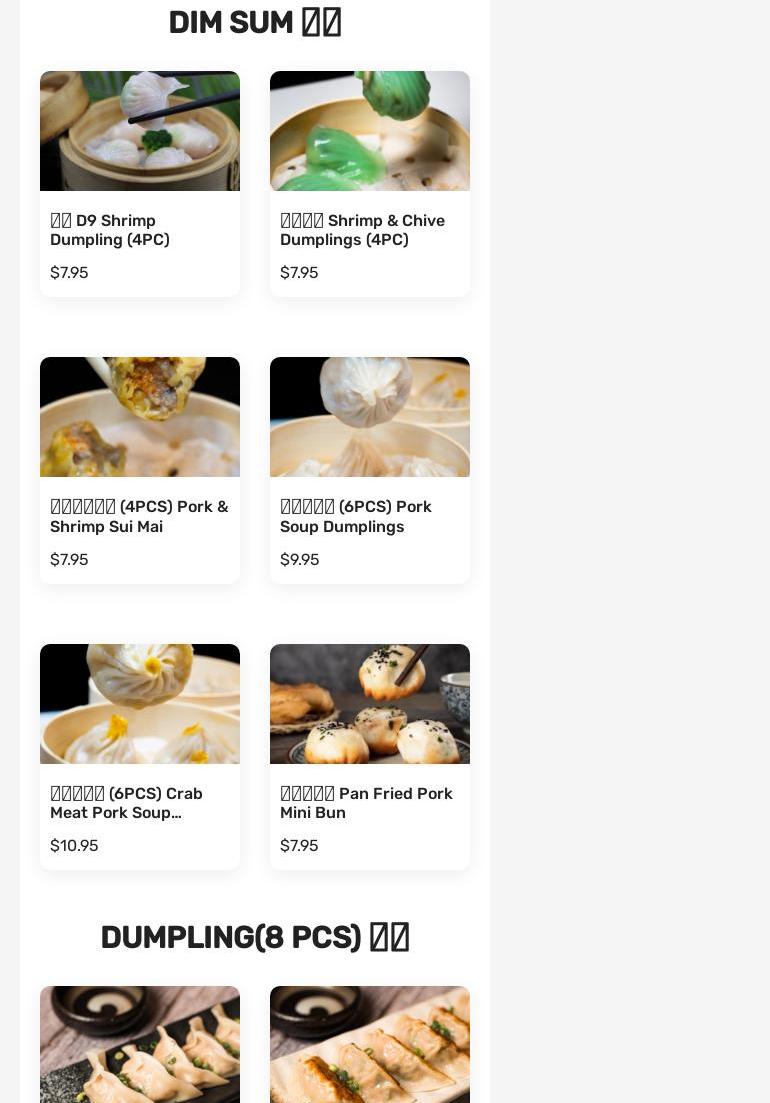Open Crab Meat Pork Soup dumplings item
Screen dimensions: 770x1103
(x=140, y=757)
